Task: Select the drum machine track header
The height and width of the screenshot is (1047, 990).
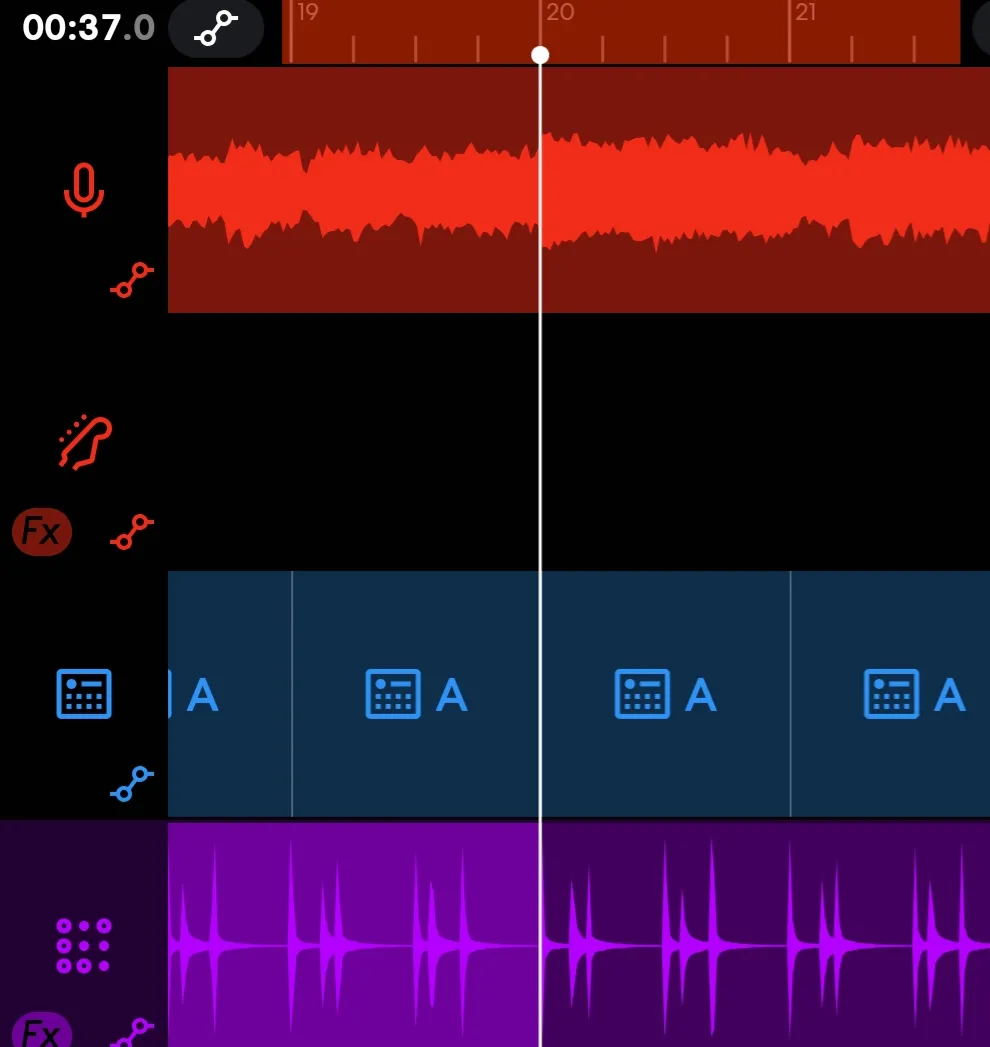Action: click(x=84, y=694)
